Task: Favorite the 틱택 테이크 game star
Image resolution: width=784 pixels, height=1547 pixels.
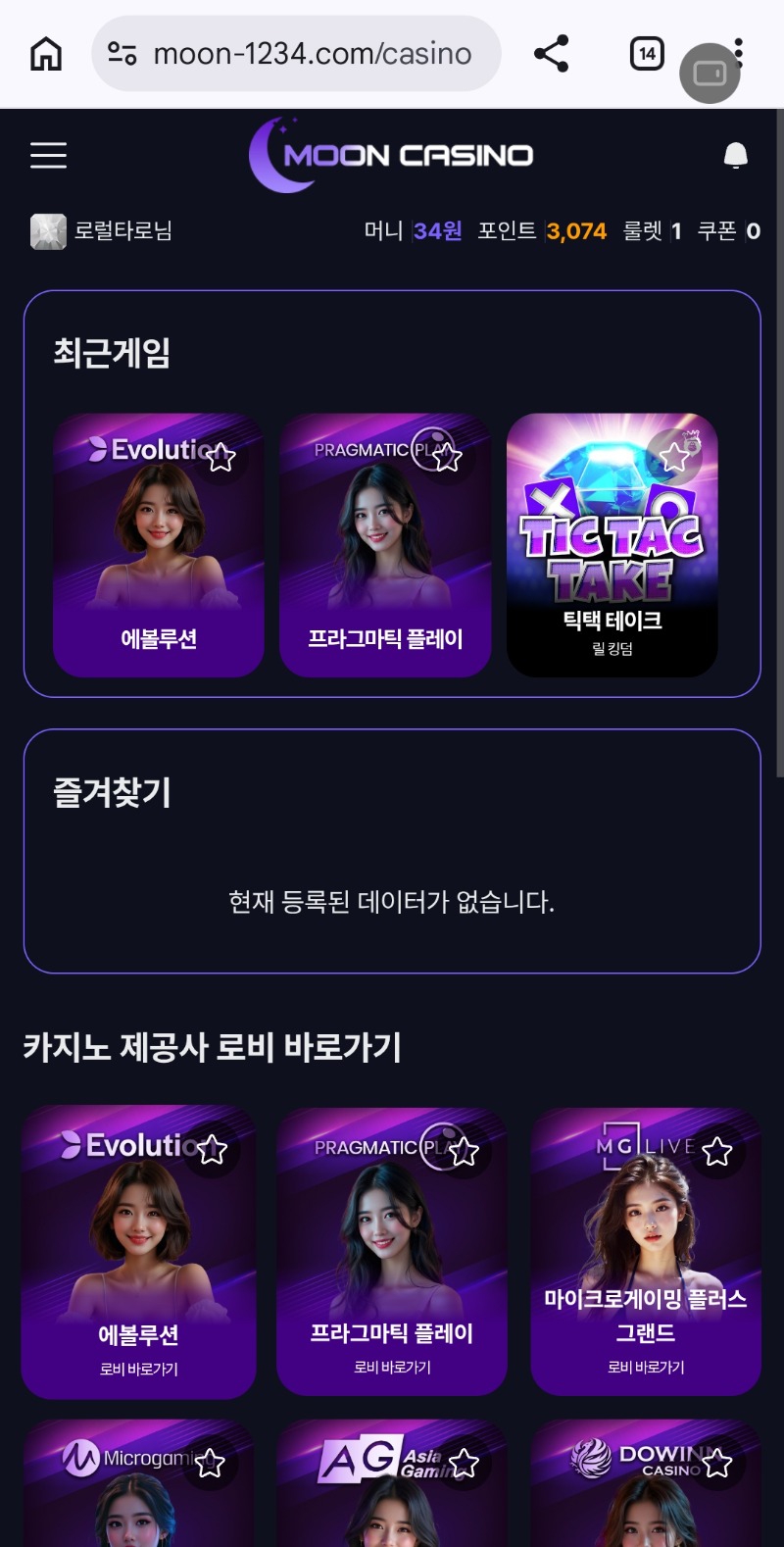Action: 674,456
